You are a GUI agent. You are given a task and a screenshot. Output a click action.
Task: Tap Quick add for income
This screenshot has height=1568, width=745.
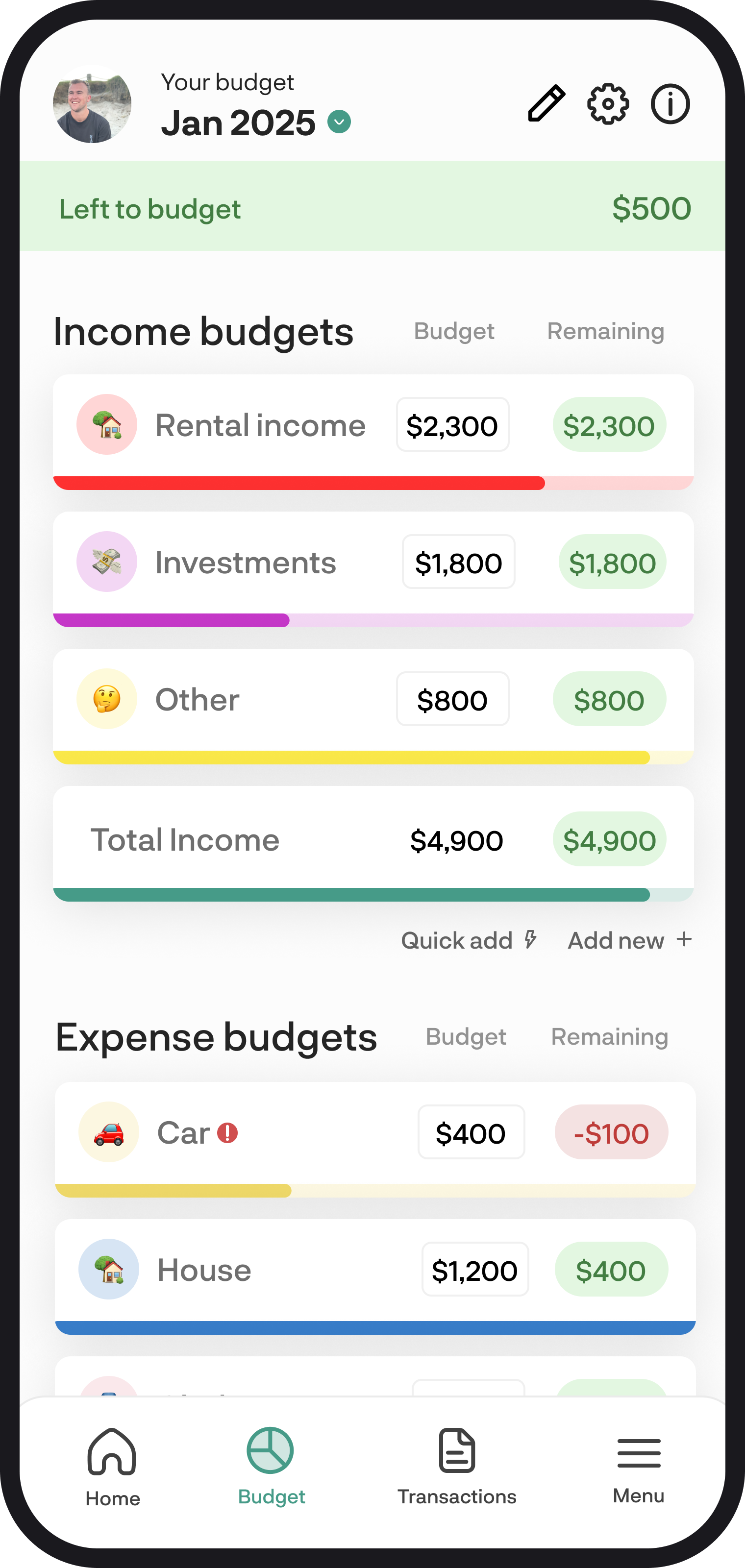(469, 940)
